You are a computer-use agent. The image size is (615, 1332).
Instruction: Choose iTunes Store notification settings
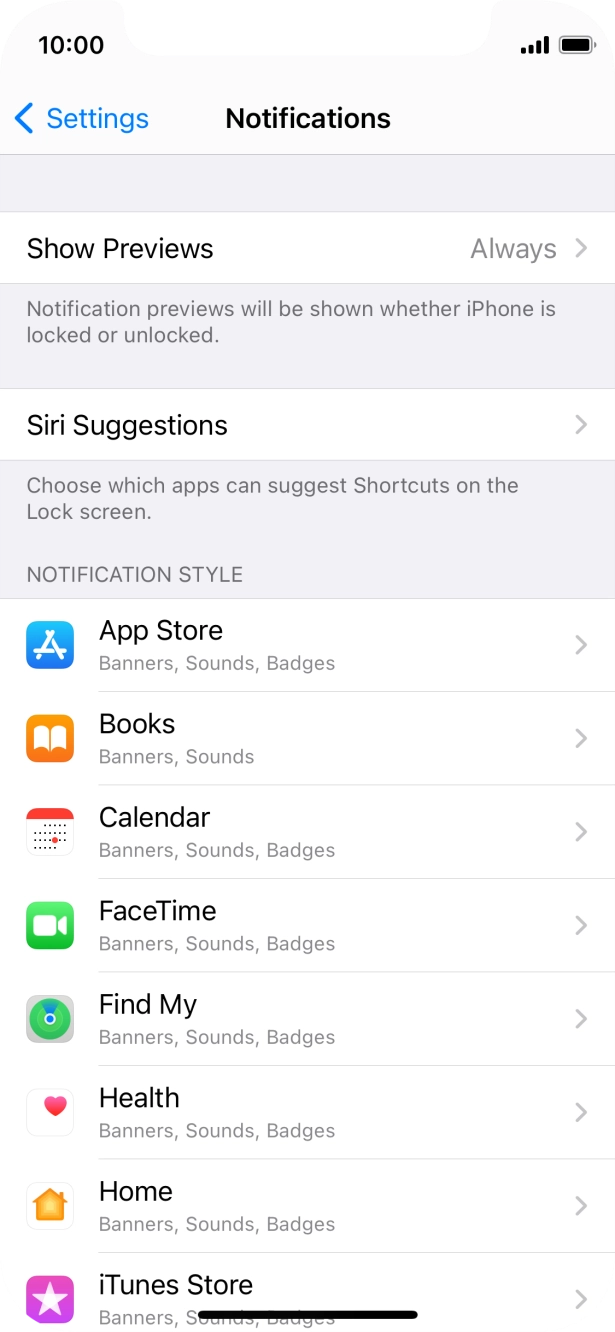[x=307, y=1290]
